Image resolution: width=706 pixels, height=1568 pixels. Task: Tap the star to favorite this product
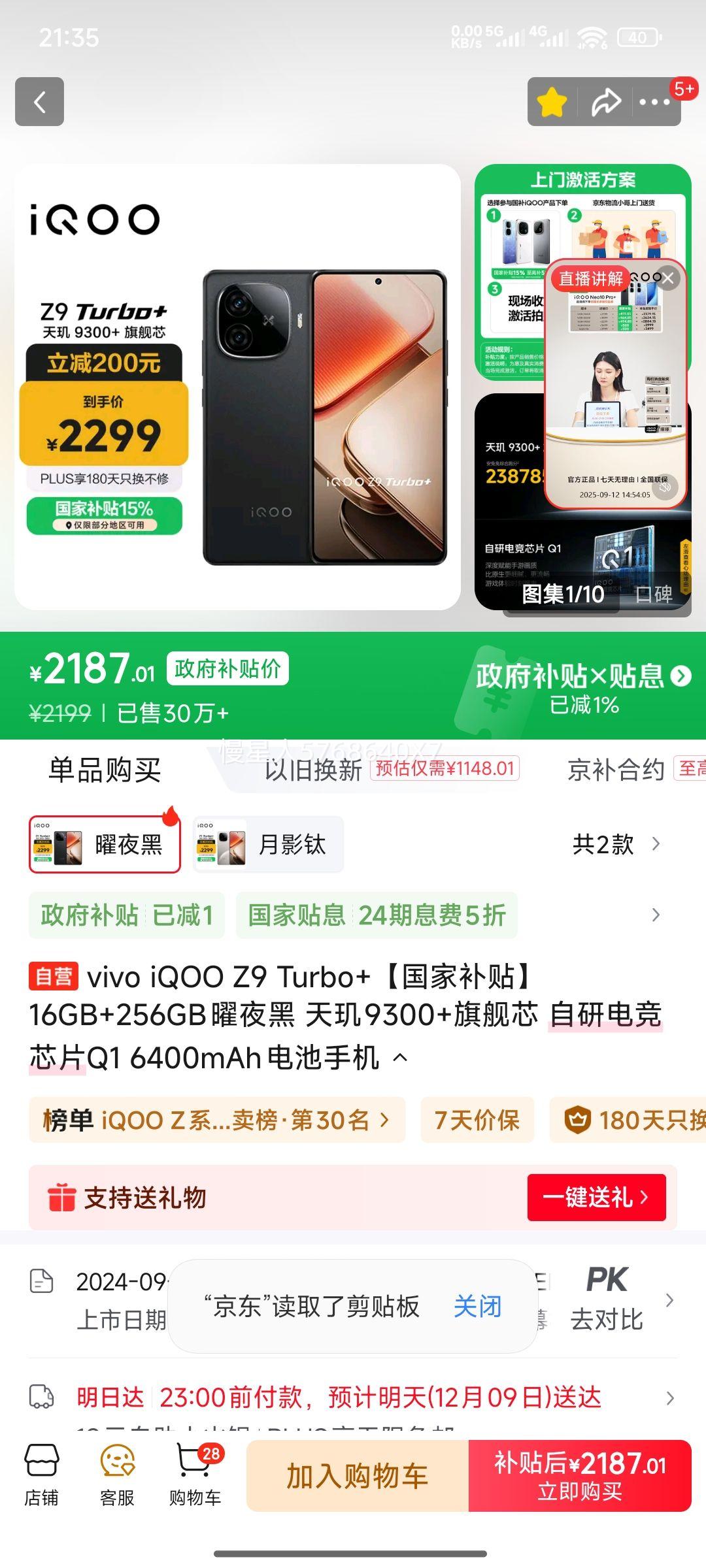(552, 102)
